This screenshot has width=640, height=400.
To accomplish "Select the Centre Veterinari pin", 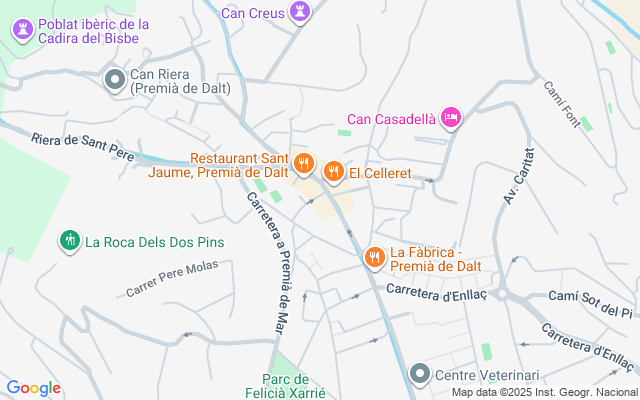I will [x=418, y=376].
